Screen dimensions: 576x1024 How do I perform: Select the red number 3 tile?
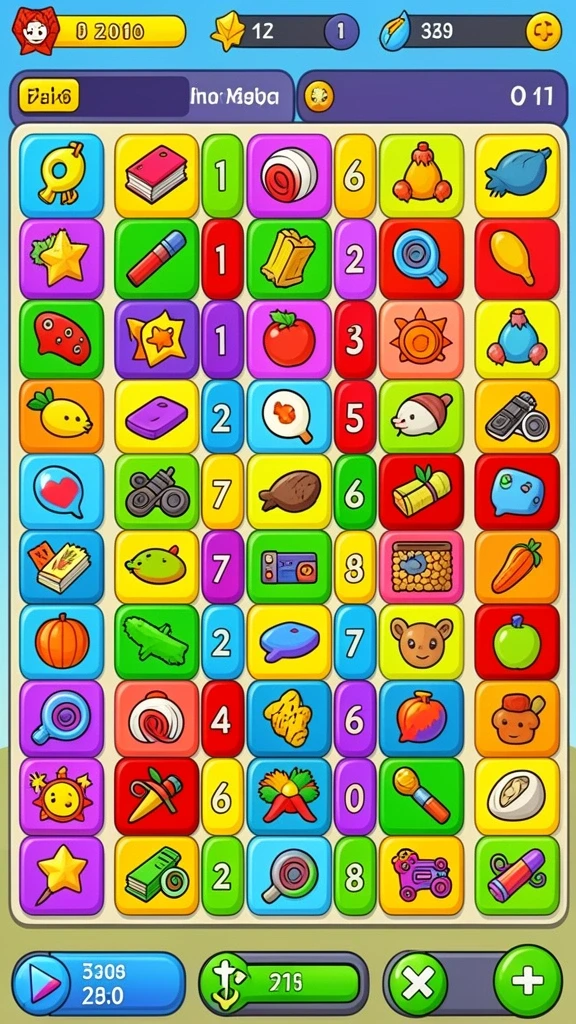click(x=355, y=340)
